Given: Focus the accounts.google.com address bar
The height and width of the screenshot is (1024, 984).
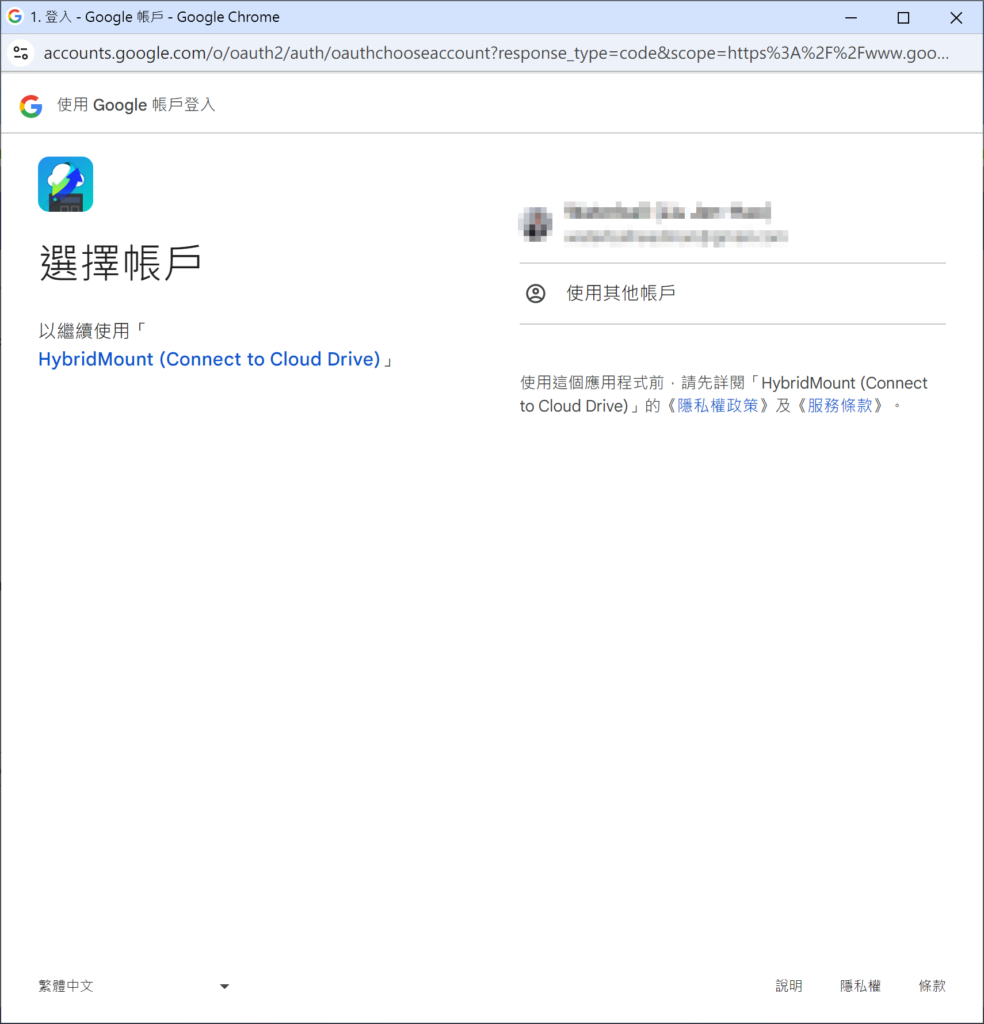Looking at the screenshot, I should (x=495, y=53).
